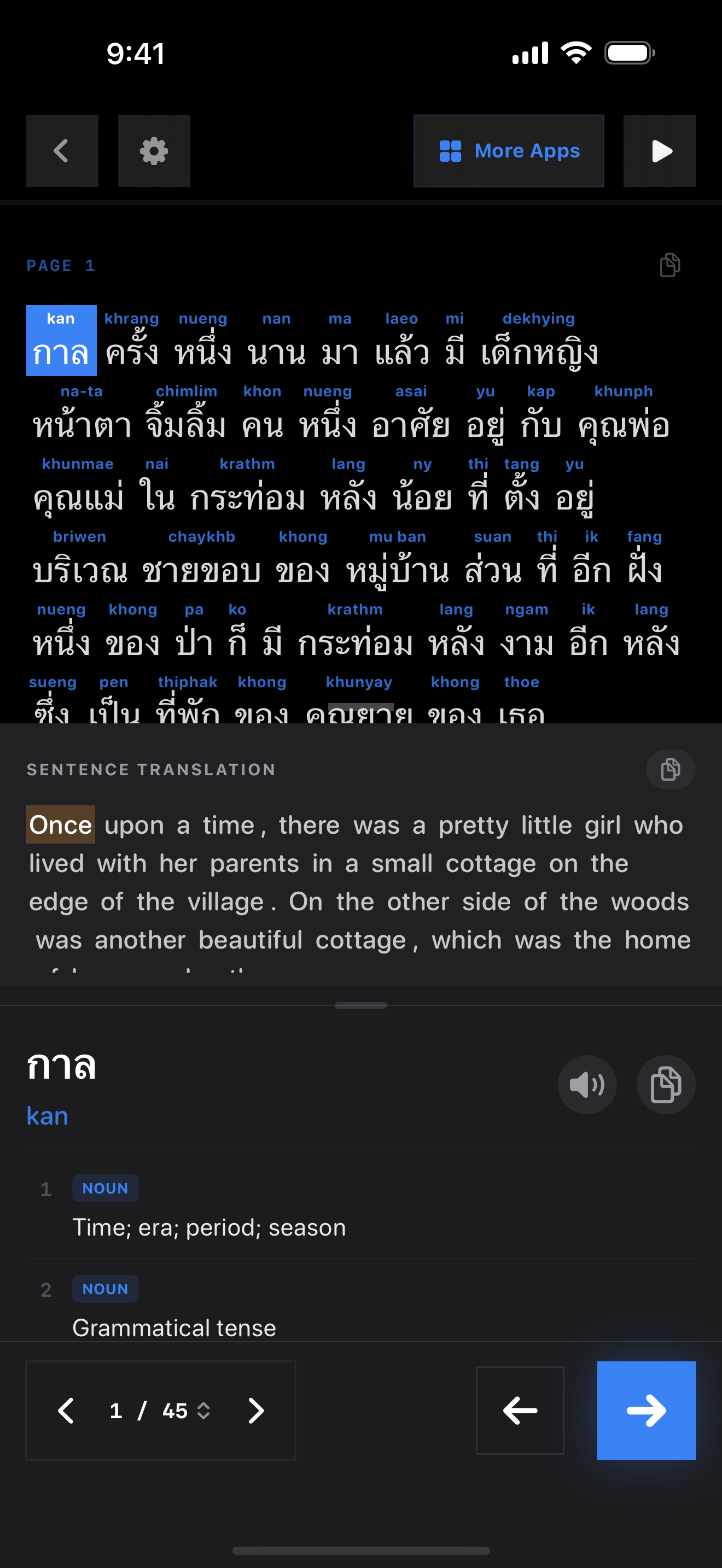Select the word เด็กหญิง (dekhying)

[x=539, y=352]
